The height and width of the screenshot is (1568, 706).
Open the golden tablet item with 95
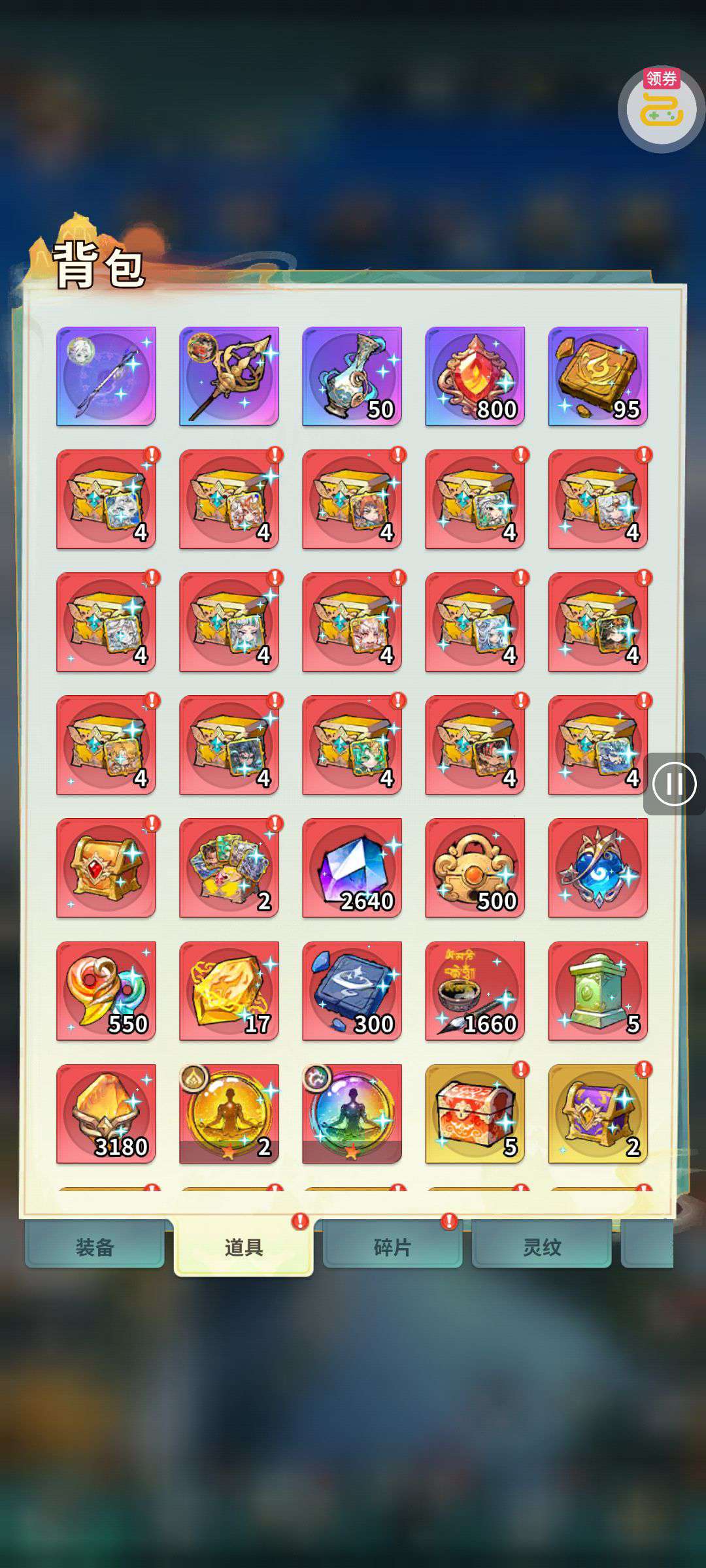(597, 376)
